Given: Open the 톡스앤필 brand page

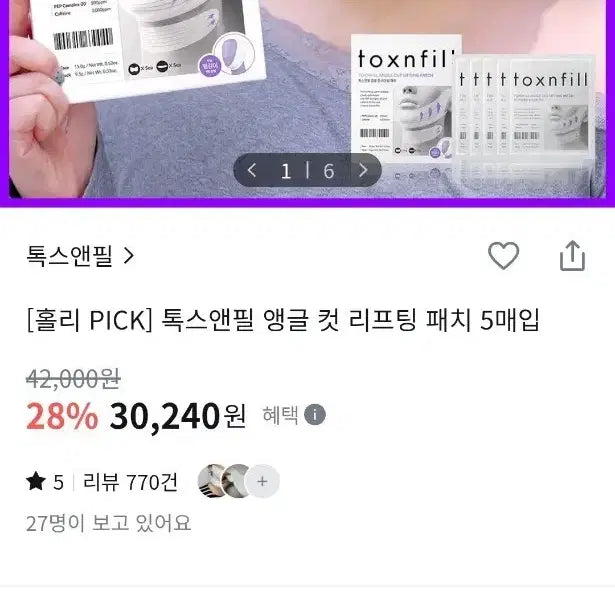Looking at the screenshot, I should point(80,255).
